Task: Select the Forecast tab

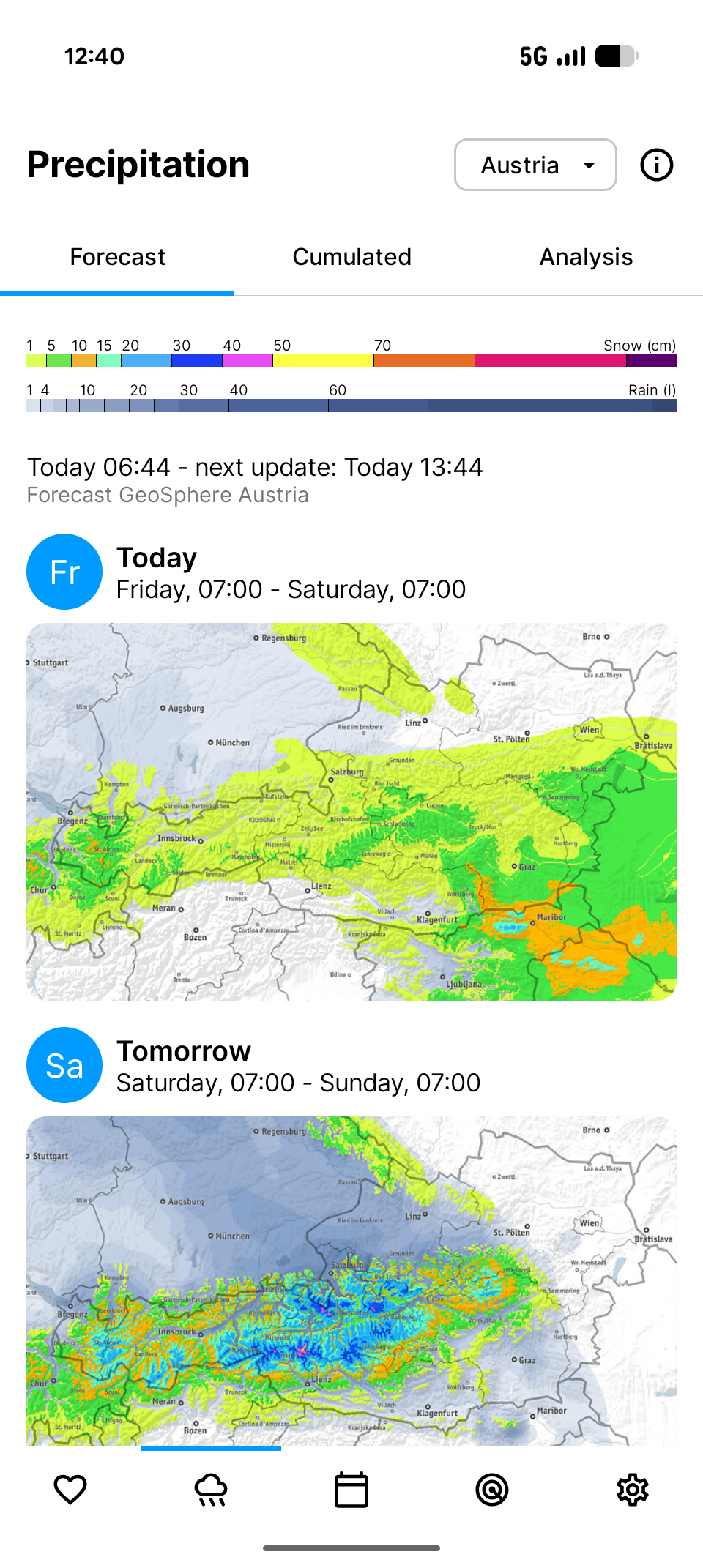Action: (117, 257)
